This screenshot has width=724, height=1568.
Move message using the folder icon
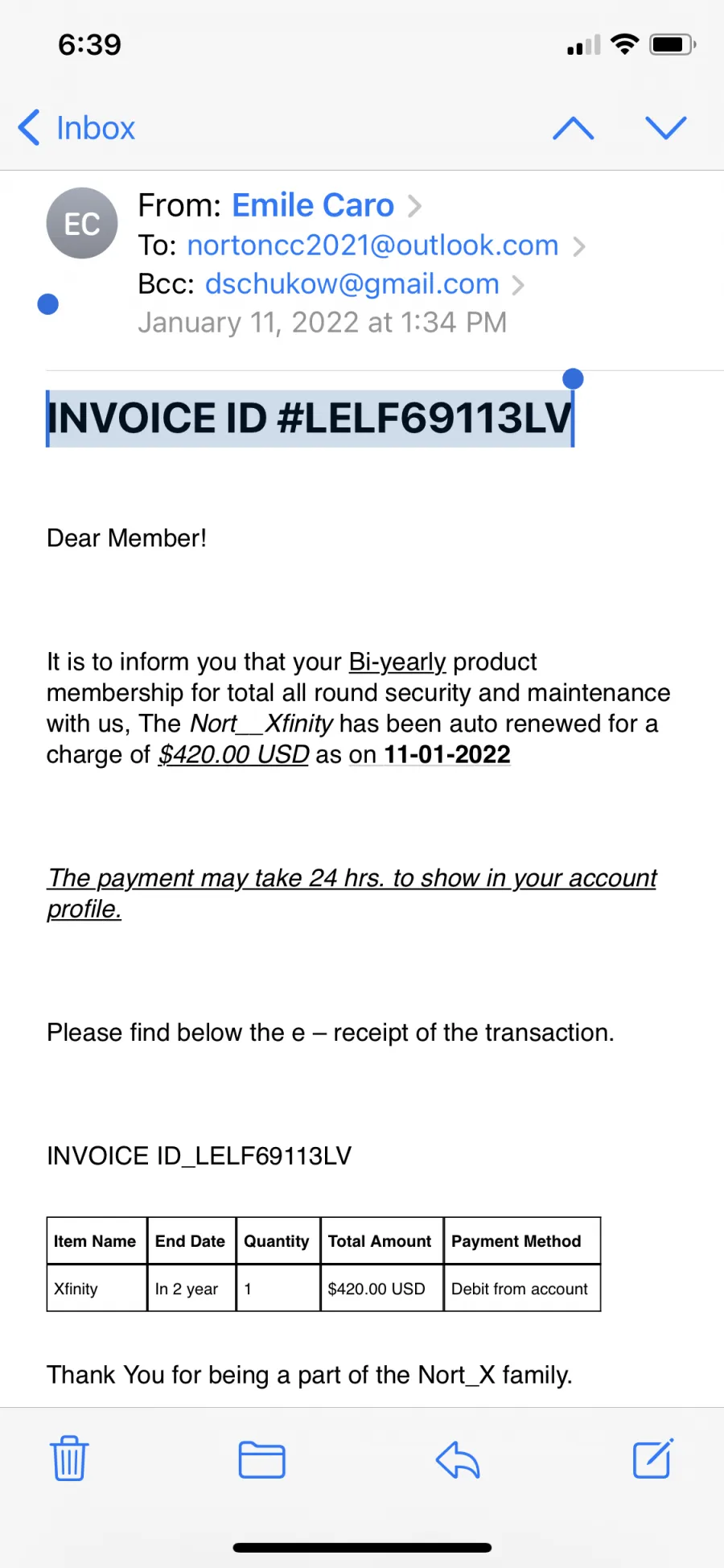[262, 1459]
